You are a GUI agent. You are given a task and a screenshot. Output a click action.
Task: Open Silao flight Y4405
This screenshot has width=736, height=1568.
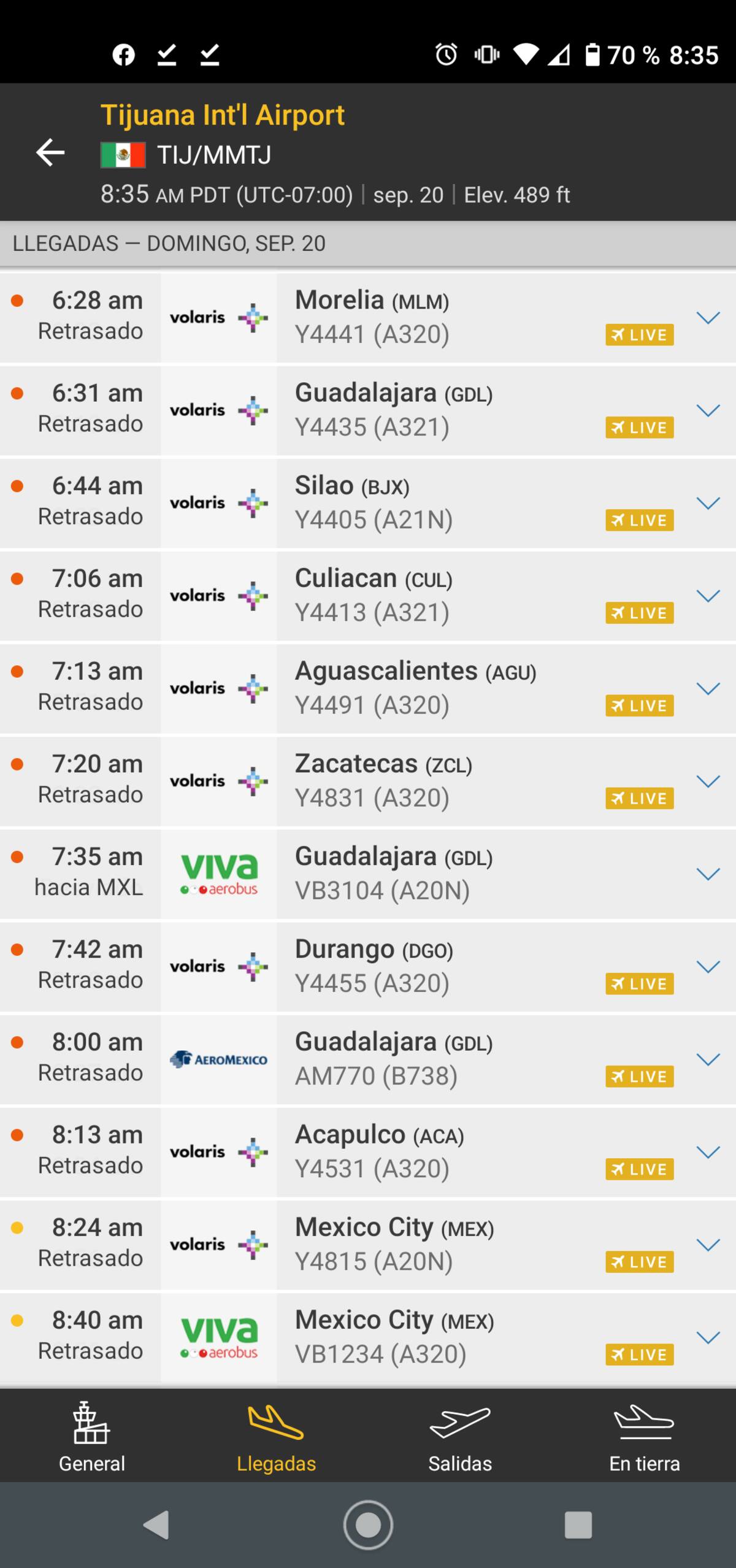[368, 503]
